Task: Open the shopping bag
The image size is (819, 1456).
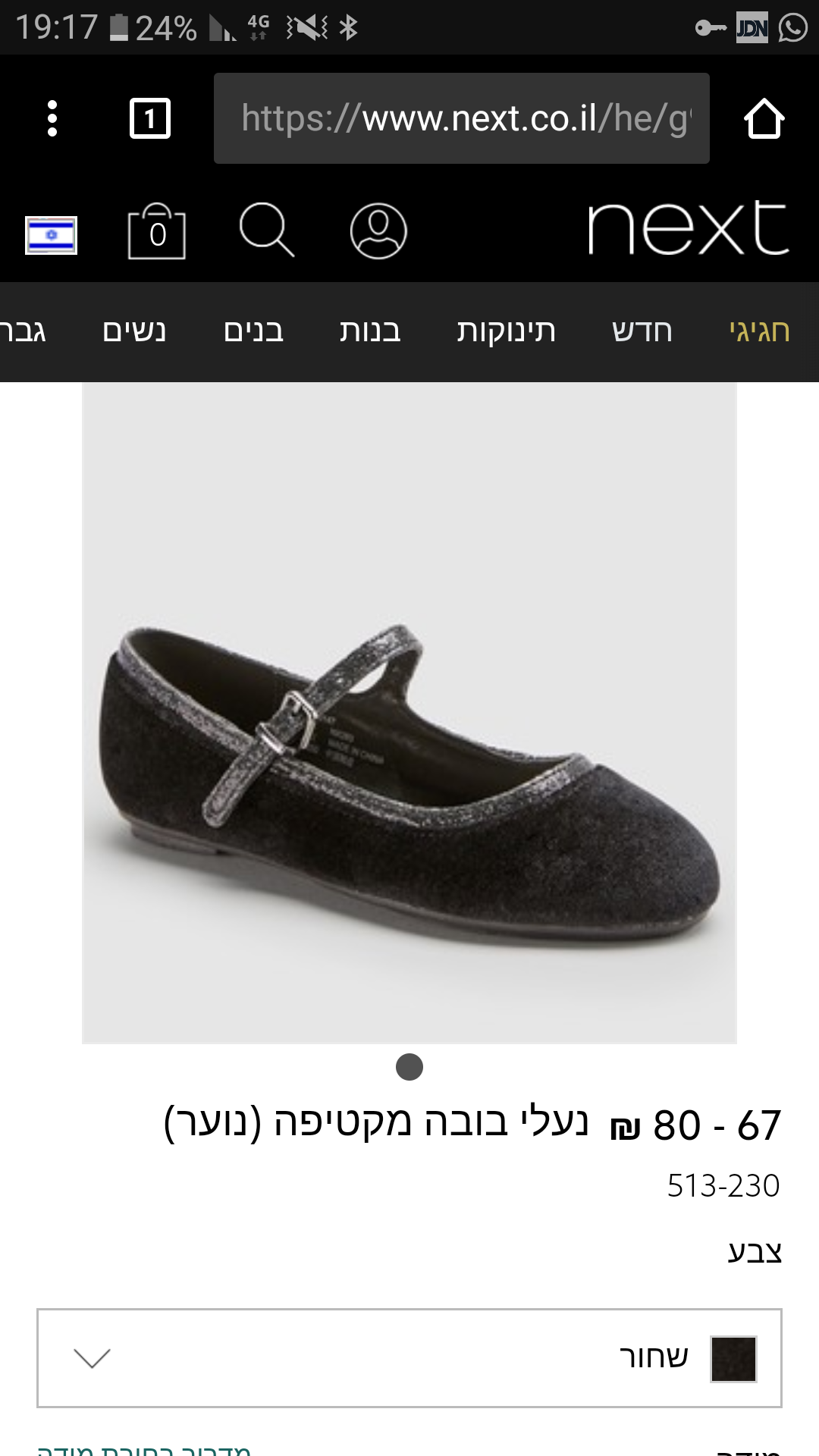Action: (157, 232)
